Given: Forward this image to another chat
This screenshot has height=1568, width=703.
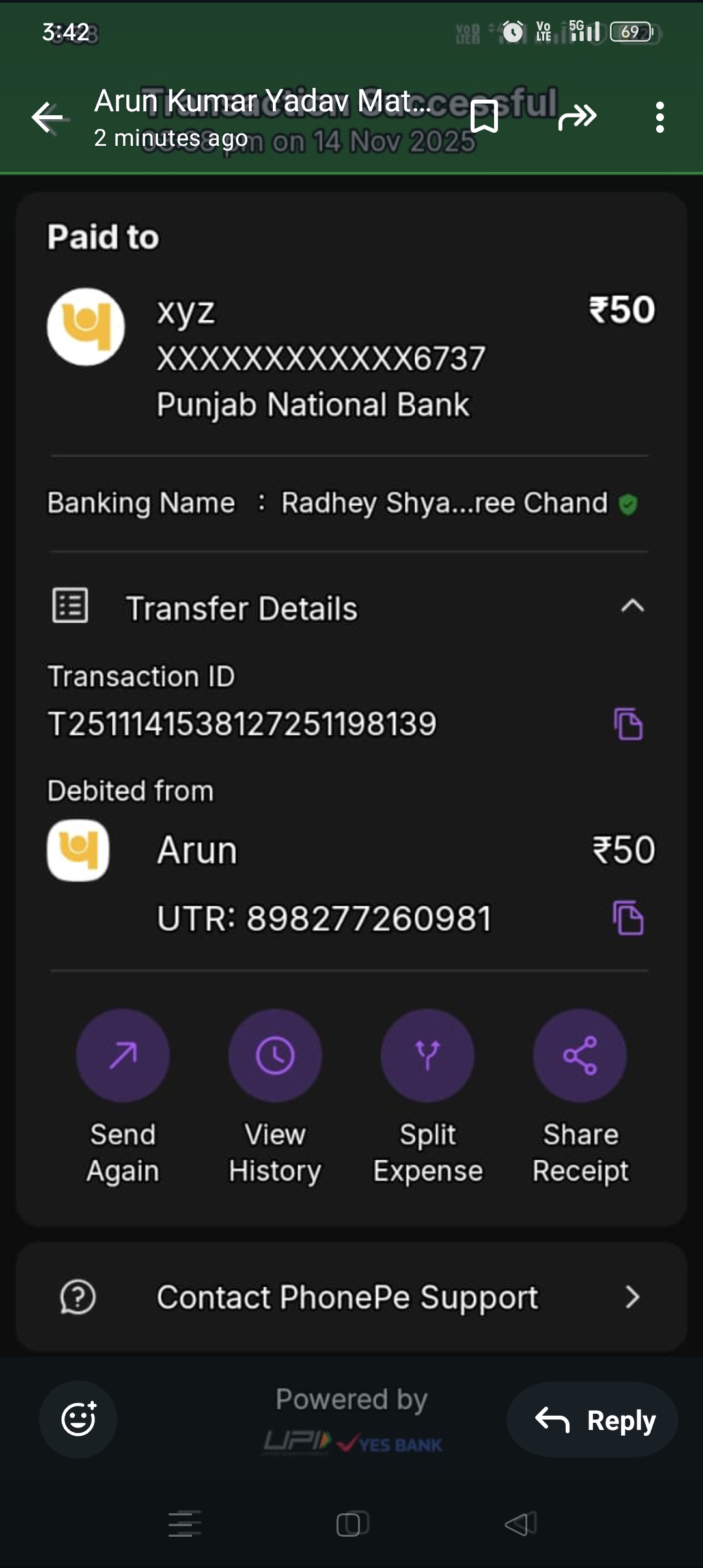Looking at the screenshot, I should (577, 117).
